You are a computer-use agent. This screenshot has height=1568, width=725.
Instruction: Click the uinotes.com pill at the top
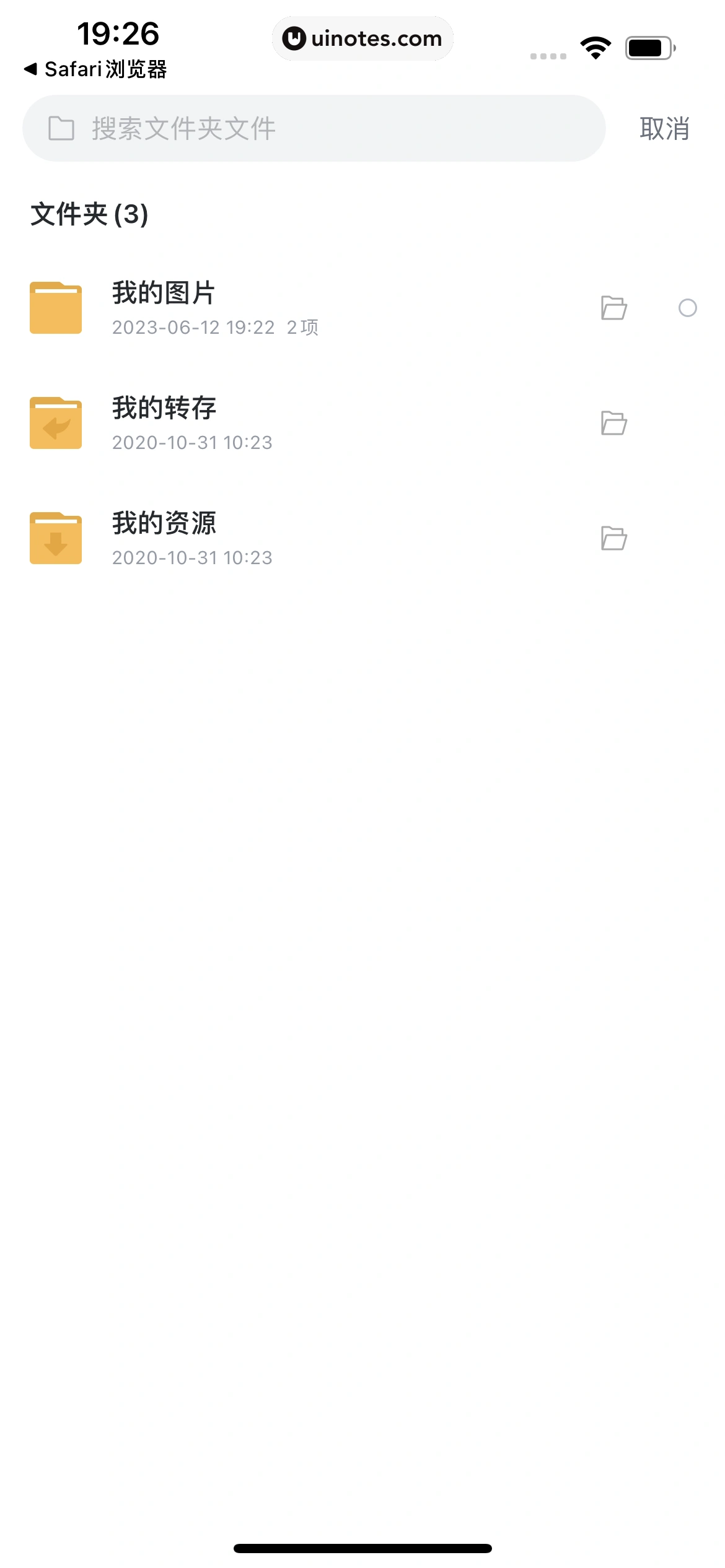pyautogui.click(x=362, y=38)
